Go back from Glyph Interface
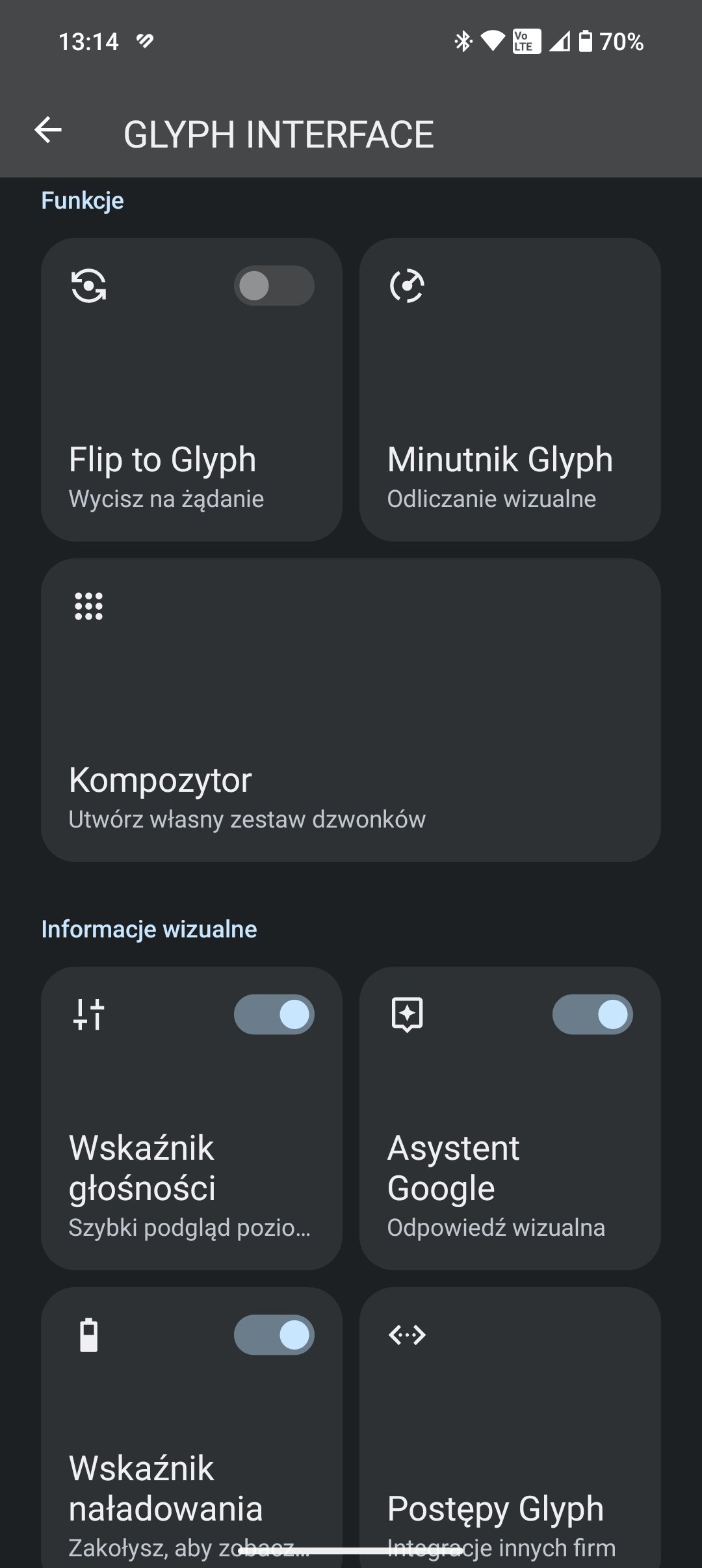The image size is (702, 1568). (x=48, y=131)
